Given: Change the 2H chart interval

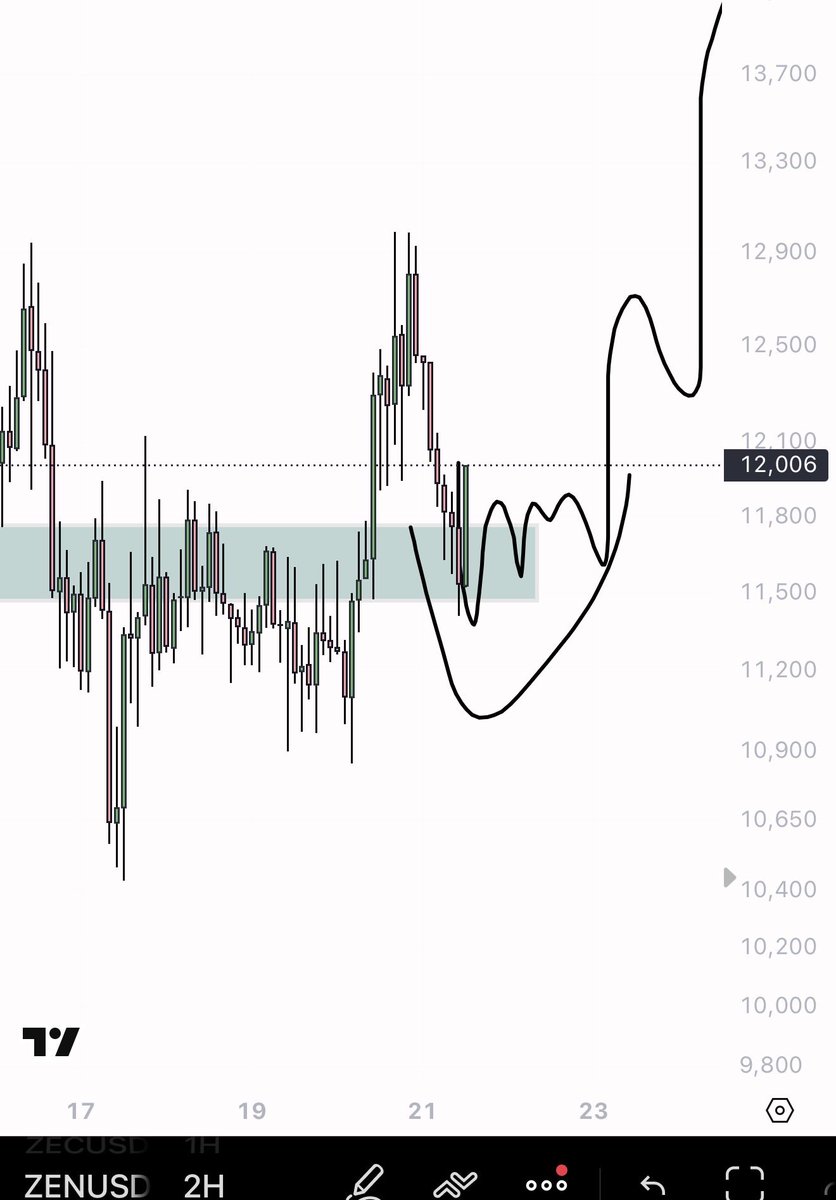Looking at the screenshot, I should click(204, 1185).
